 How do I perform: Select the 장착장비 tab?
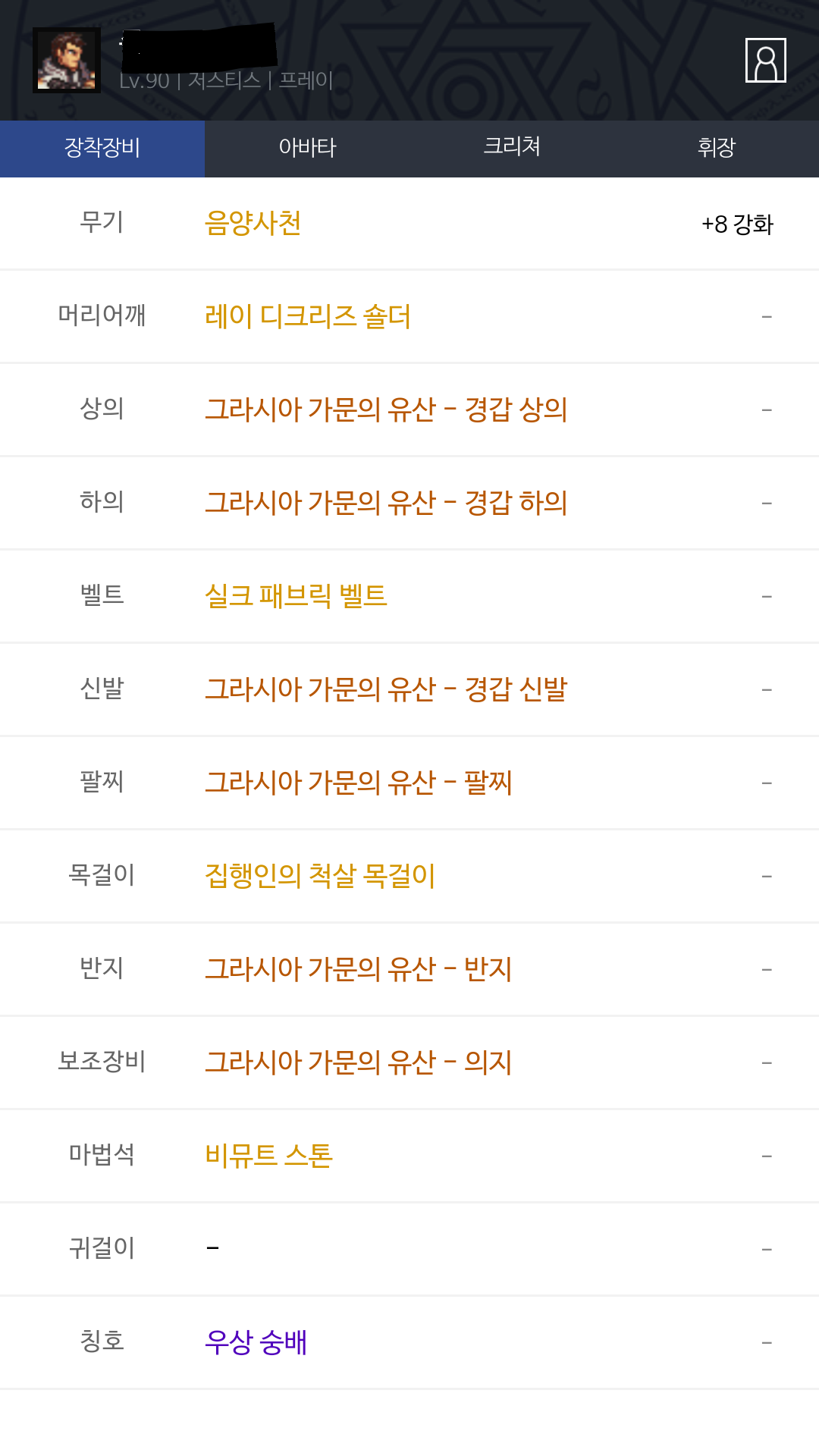pyautogui.click(x=102, y=149)
